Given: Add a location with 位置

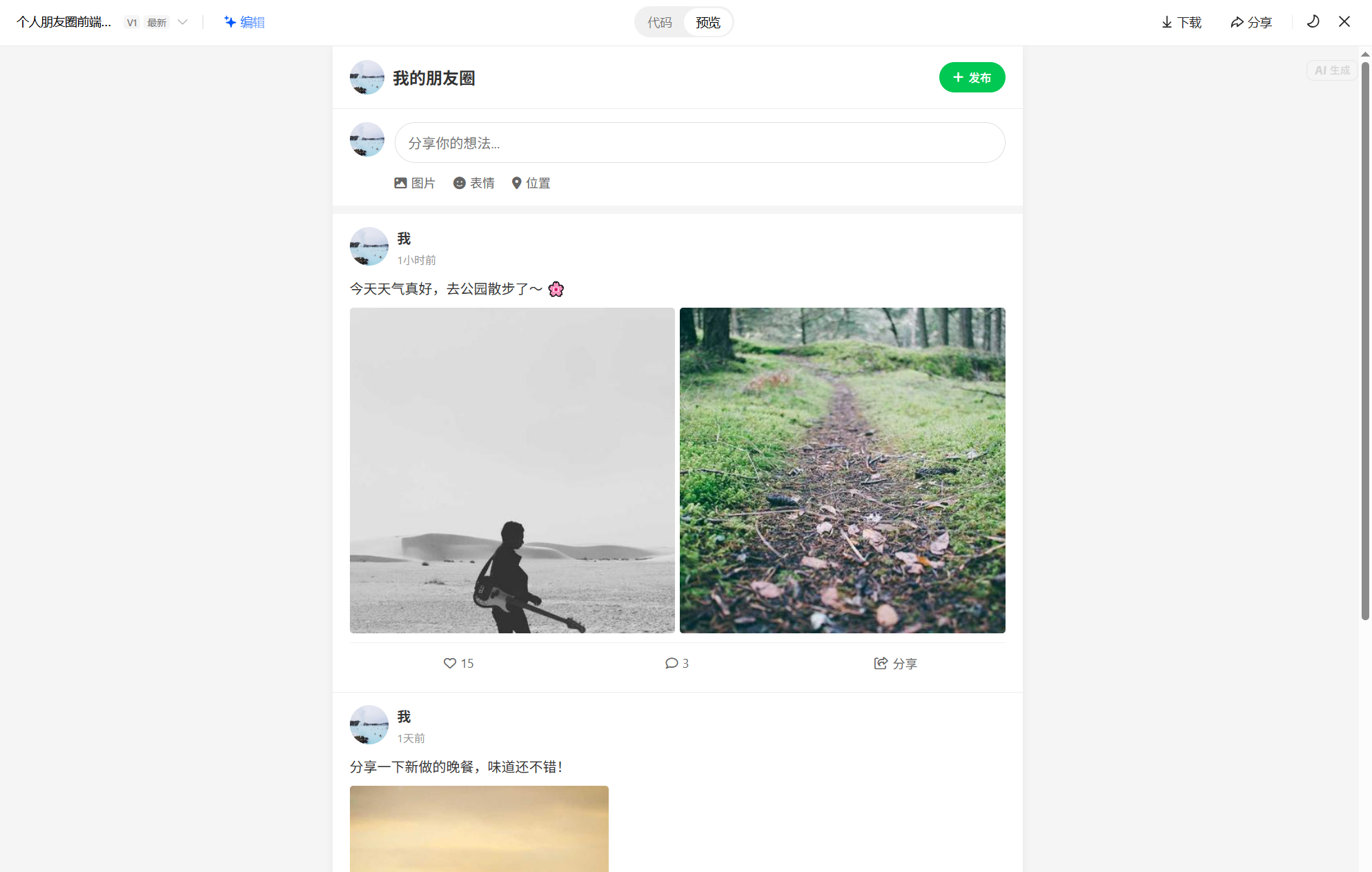Looking at the screenshot, I should click(531, 183).
